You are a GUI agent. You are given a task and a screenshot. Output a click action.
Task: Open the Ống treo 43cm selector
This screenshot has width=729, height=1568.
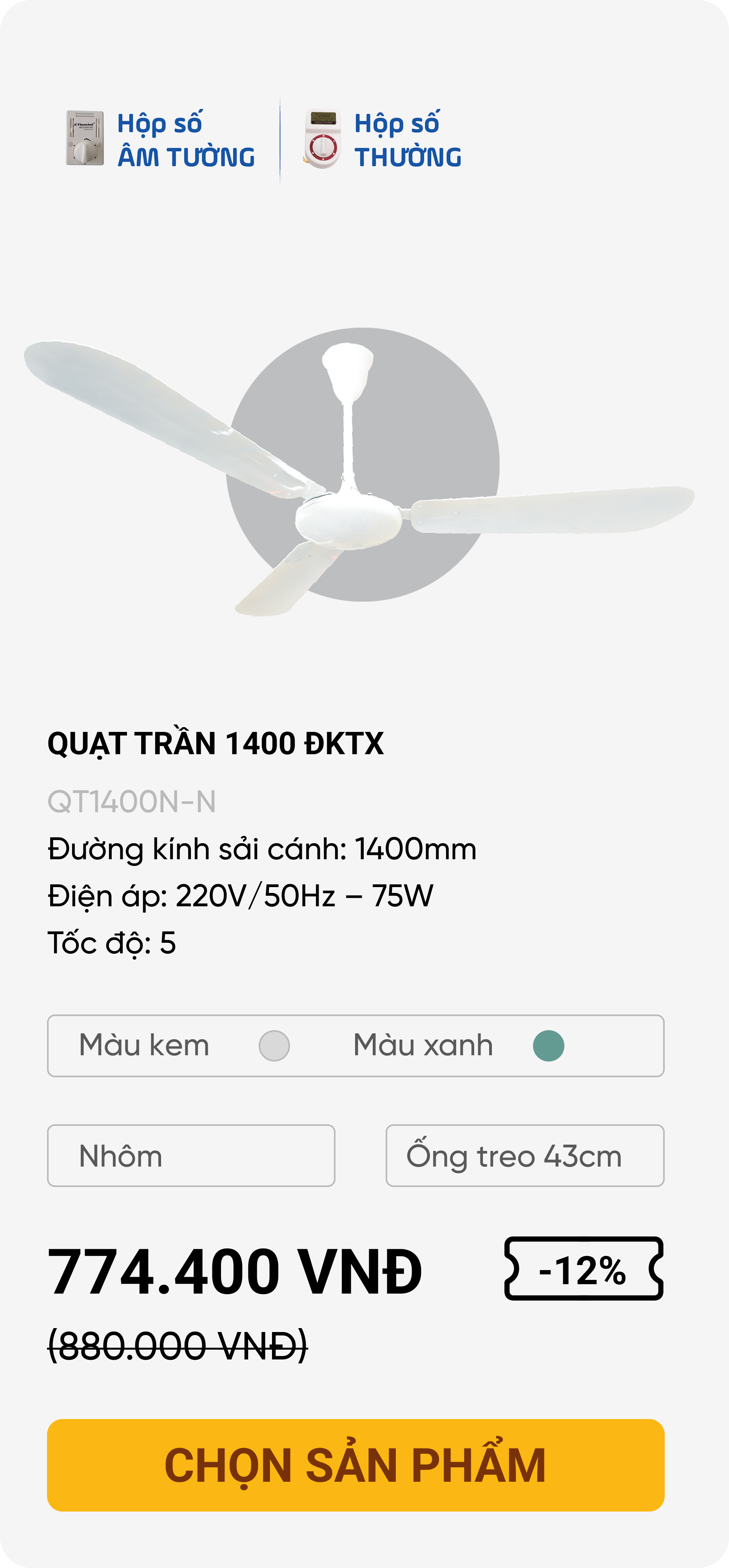click(524, 1155)
